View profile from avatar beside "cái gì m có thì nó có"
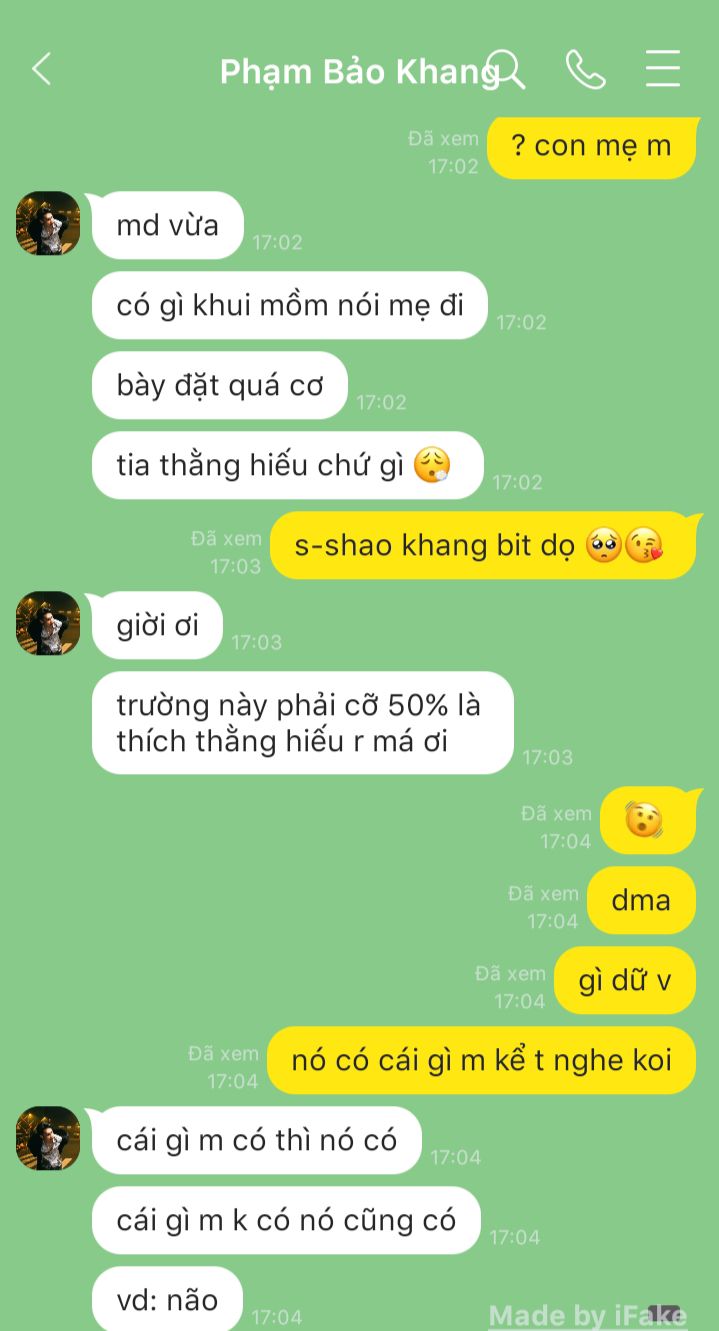Screen dimensions: 719x1331 coord(48,1138)
